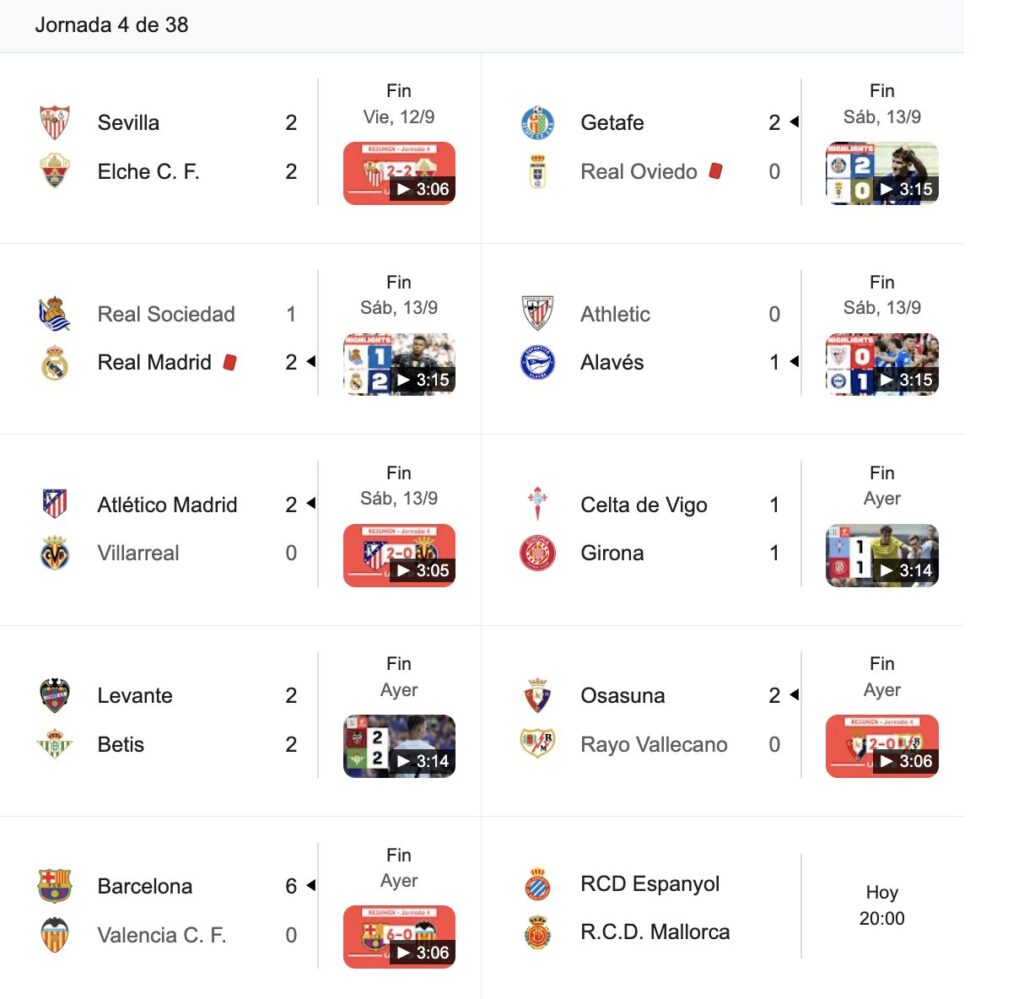Play the Barcelona vs Valencia highlights video

(399, 937)
